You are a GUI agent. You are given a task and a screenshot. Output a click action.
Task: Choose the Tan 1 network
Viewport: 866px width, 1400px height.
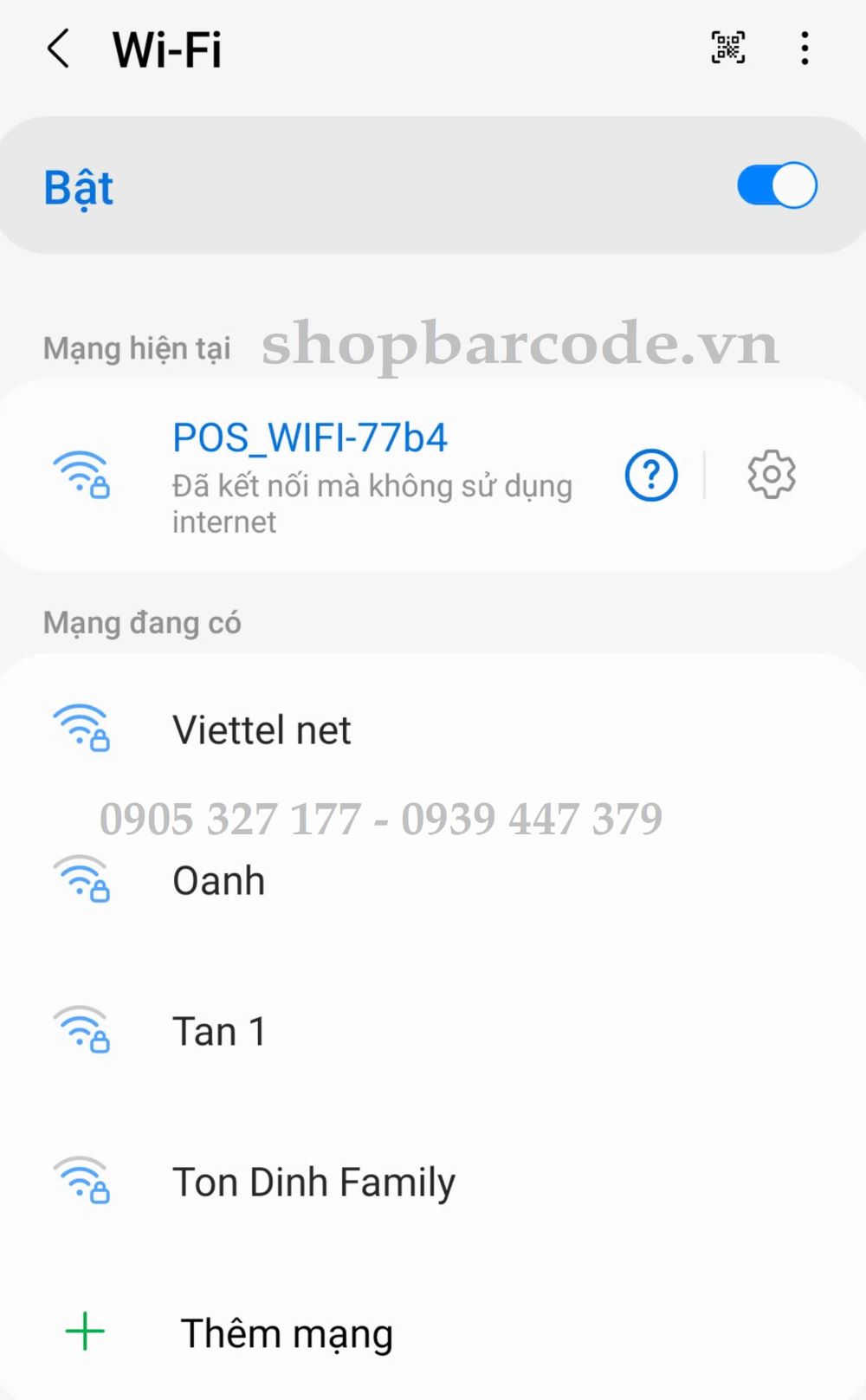tap(218, 1031)
